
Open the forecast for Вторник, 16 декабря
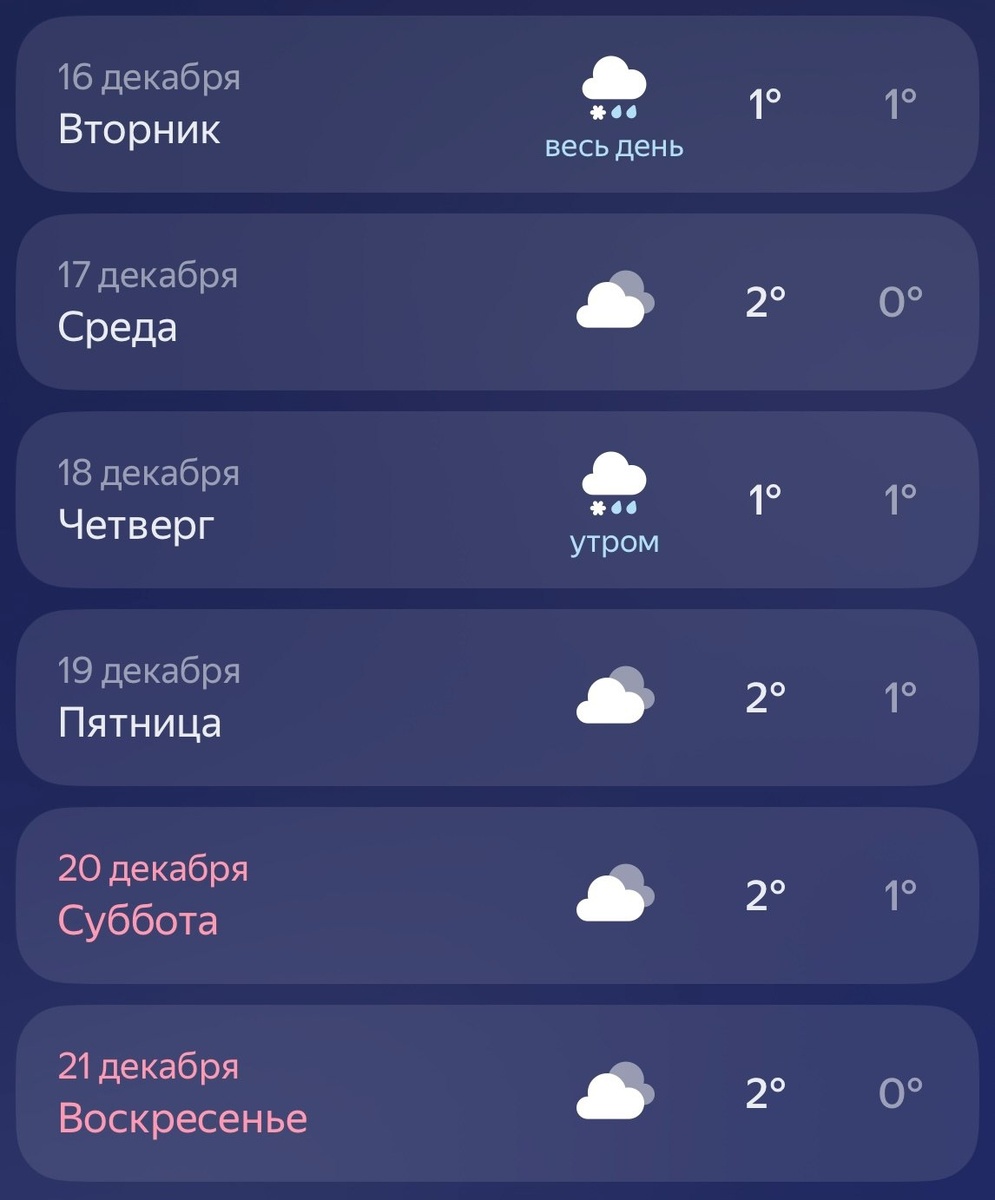(497, 104)
